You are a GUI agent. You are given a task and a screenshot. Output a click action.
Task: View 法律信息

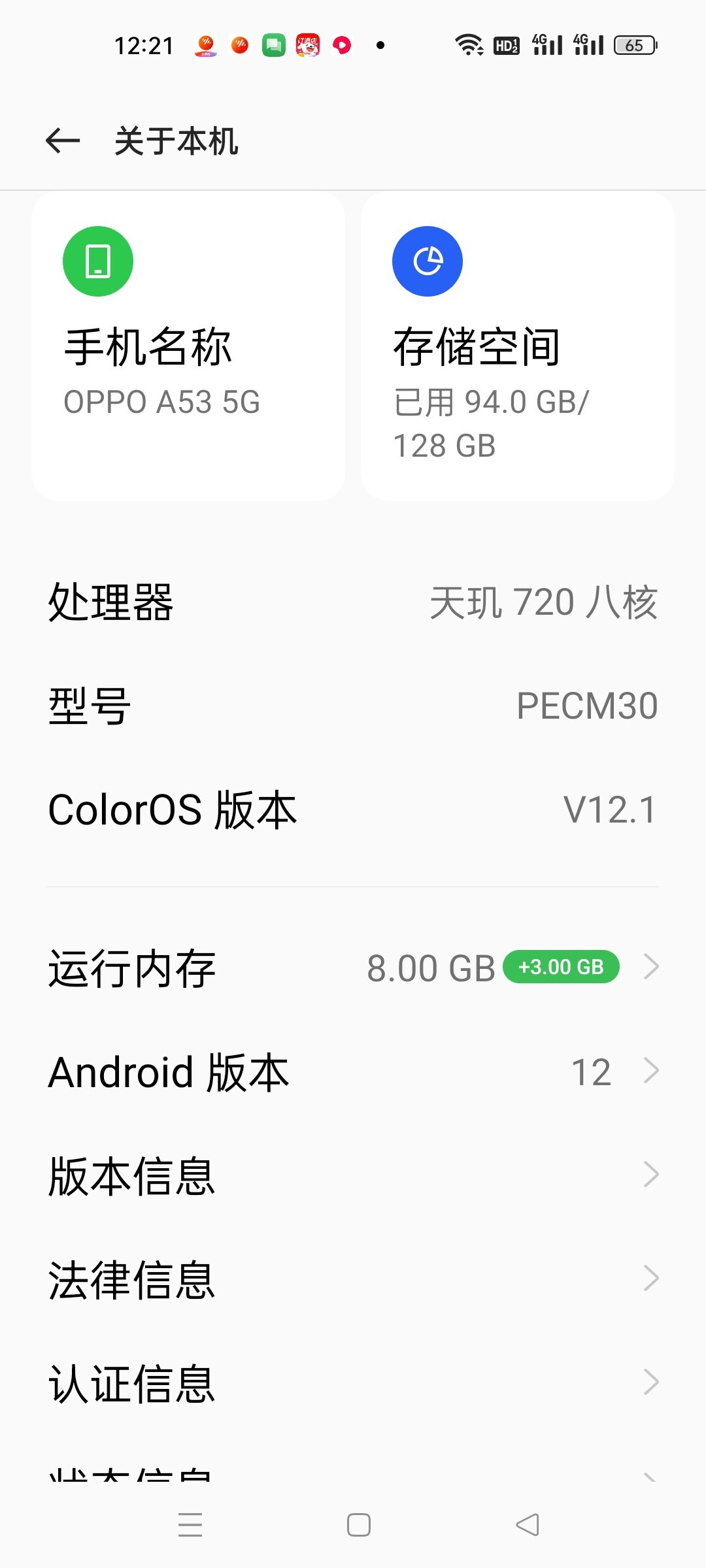point(353,1279)
